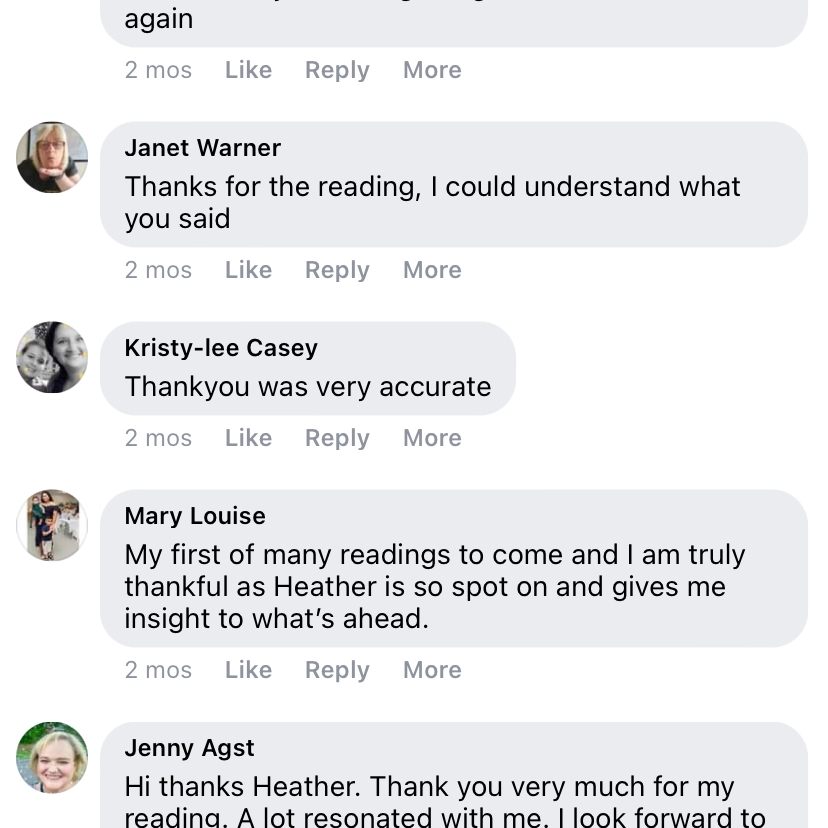828x828 pixels.
Task: View Kristy-lee Casey's profile picture
Action: (52, 357)
